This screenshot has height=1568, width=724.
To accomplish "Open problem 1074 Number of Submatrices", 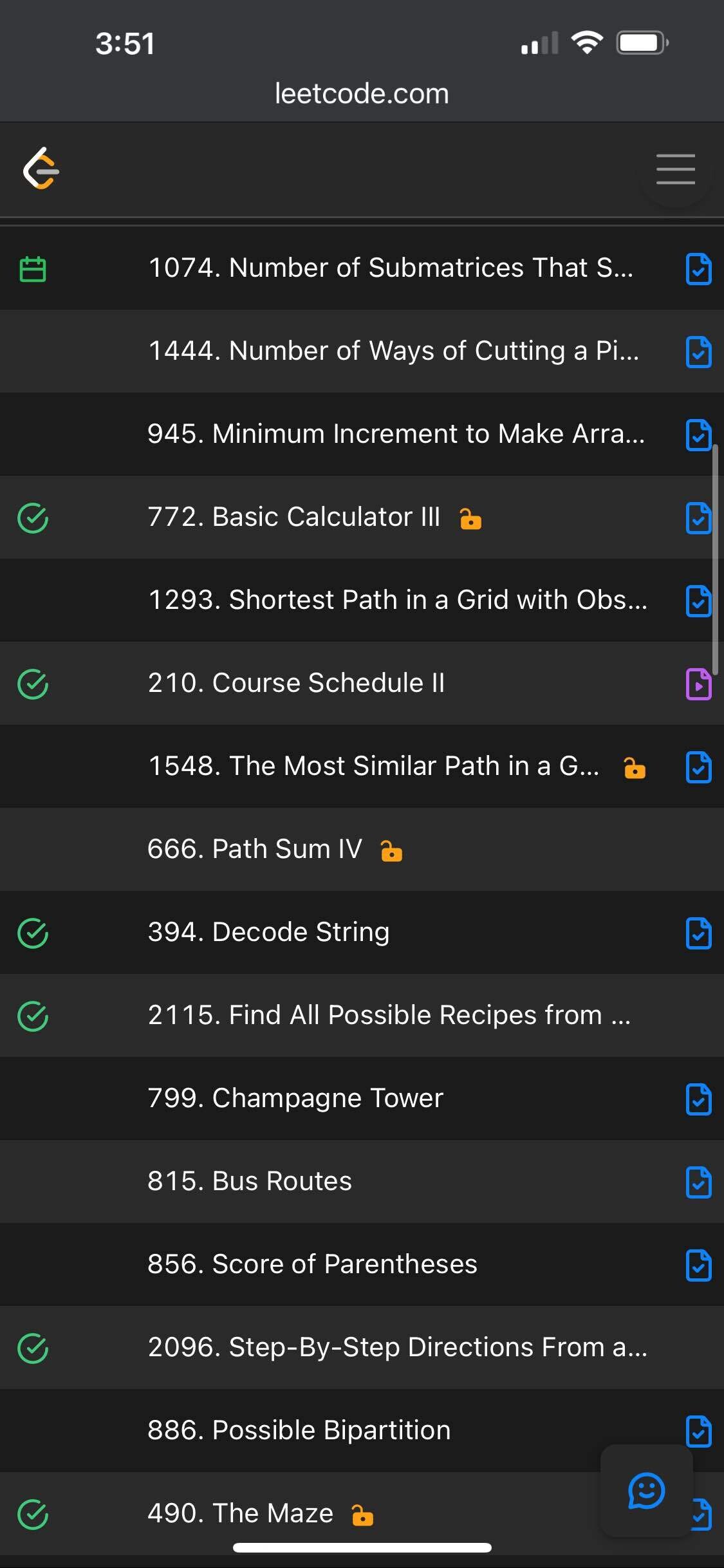I will click(390, 268).
